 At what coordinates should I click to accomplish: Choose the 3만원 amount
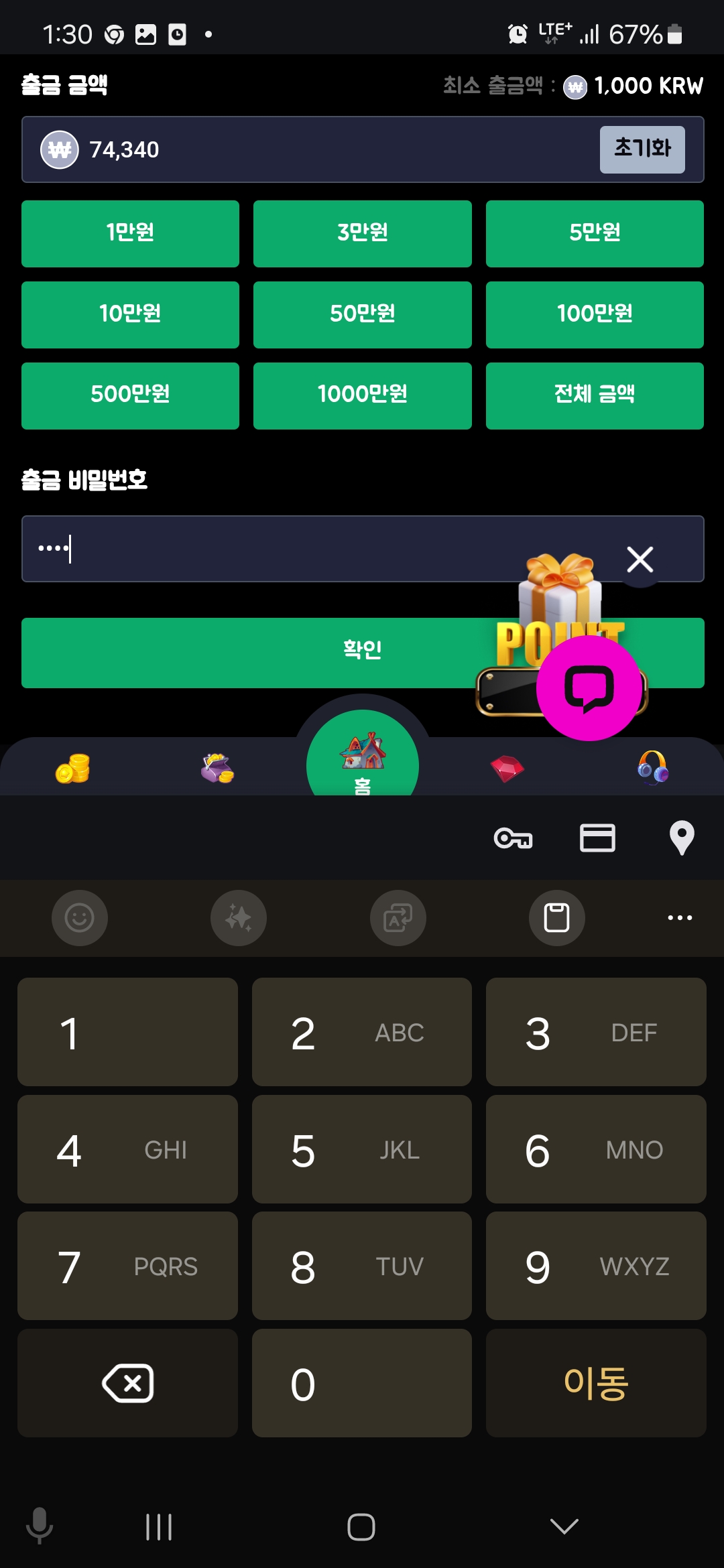362,233
